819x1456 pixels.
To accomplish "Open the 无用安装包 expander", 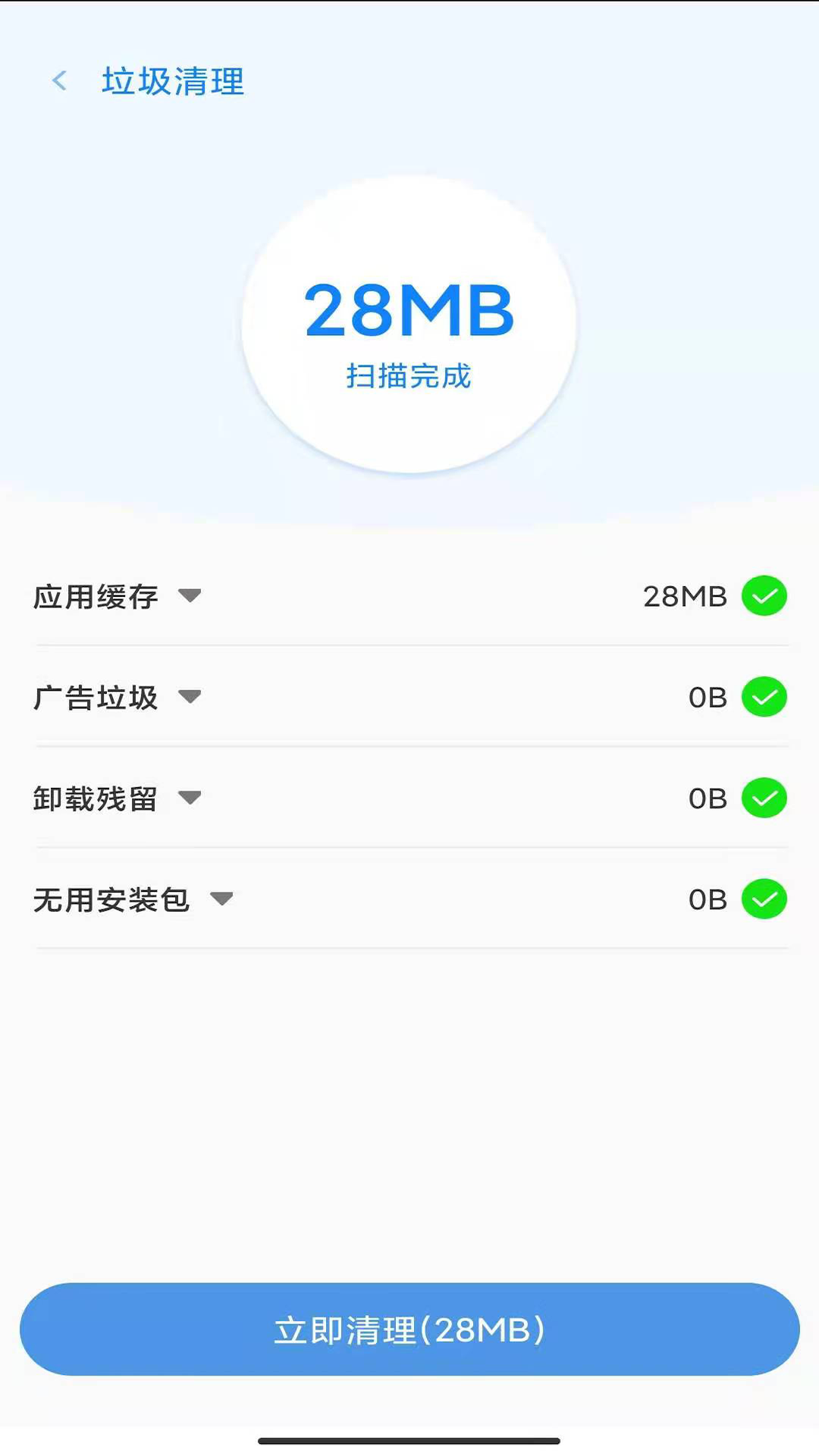I will tap(224, 901).
